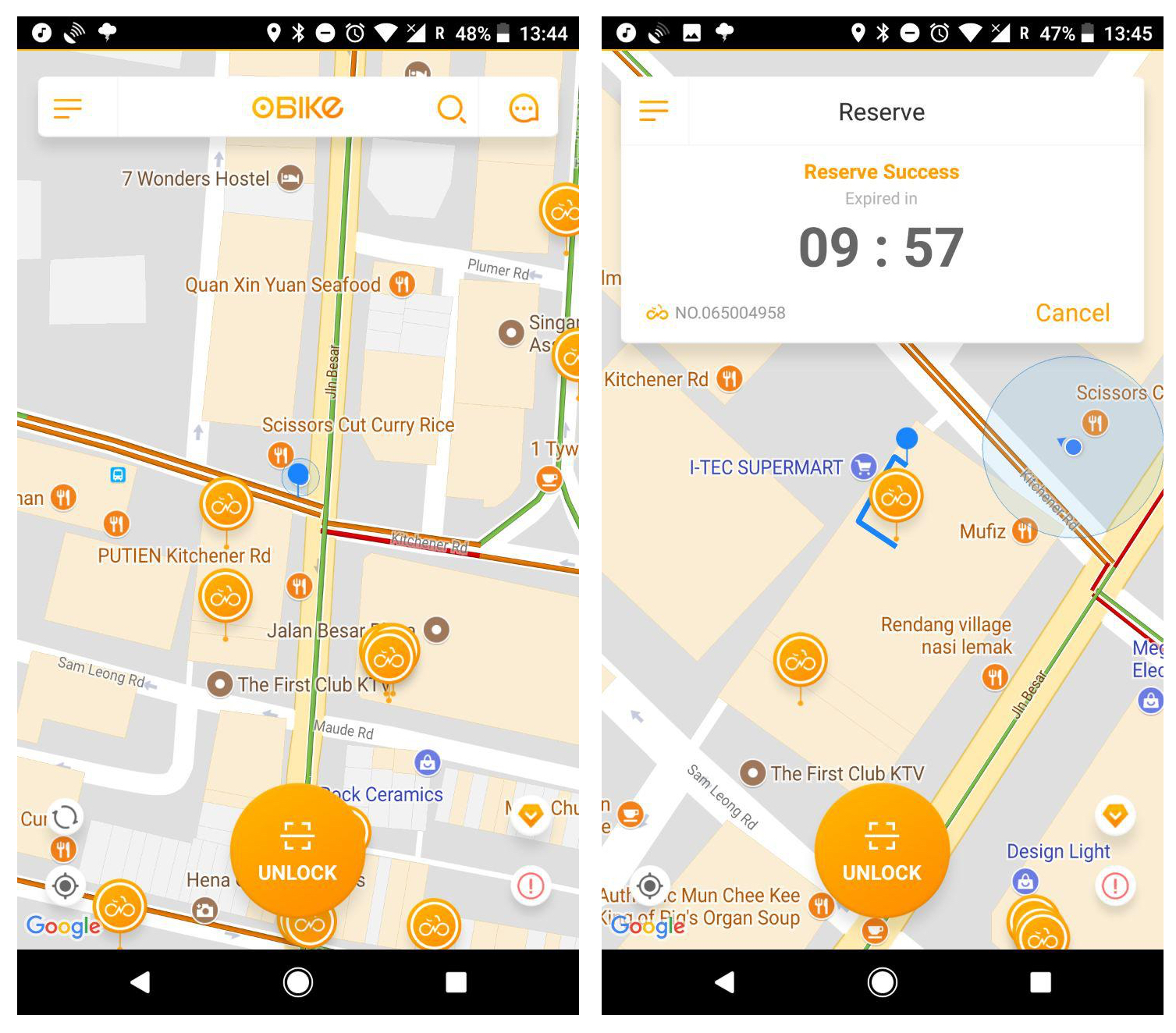Tap UNLOCK on the oBike map screen

click(x=297, y=850)
